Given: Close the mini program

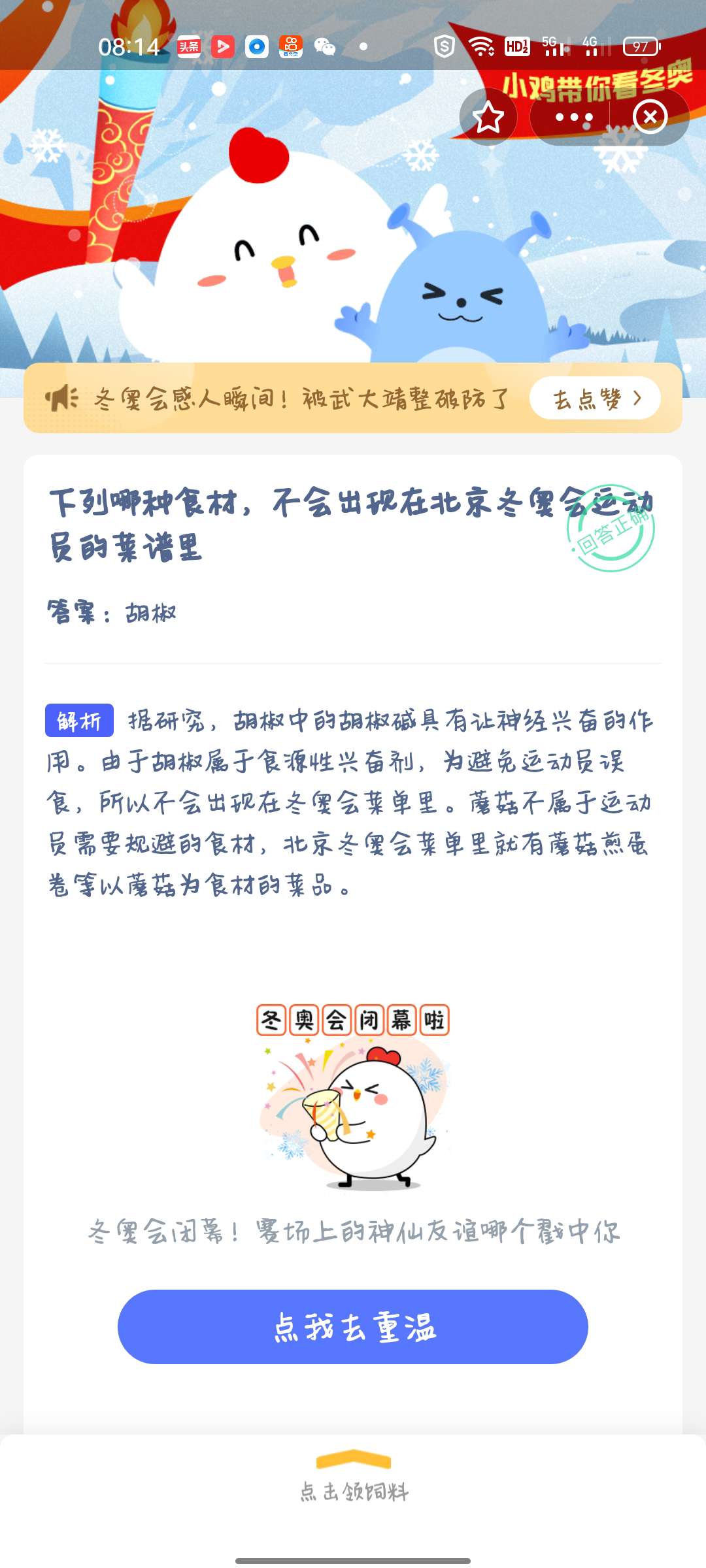Looking at the screenshot, I should click(650, 117).
